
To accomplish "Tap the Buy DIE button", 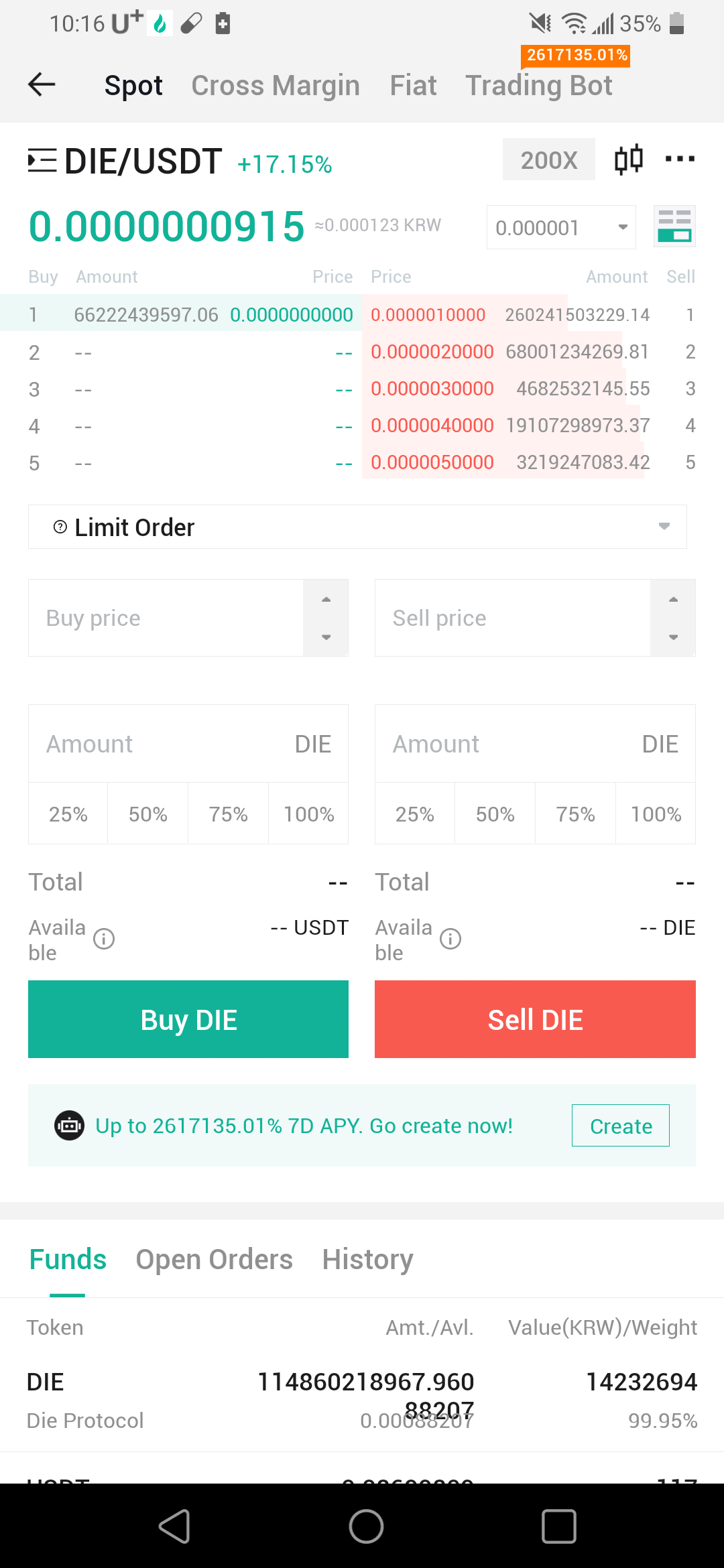I will click(188, 1019).
